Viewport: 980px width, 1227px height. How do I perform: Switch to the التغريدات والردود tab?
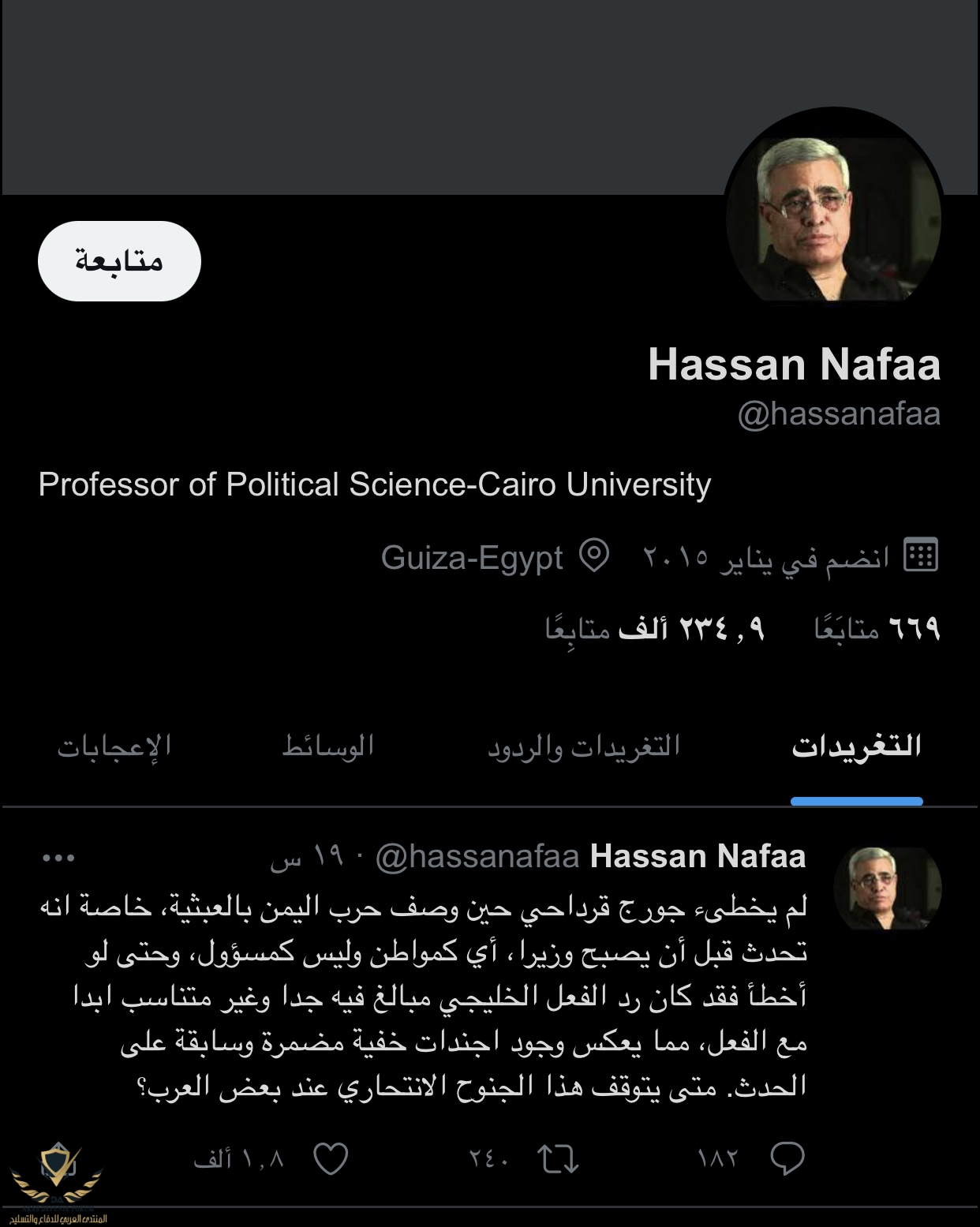coord(583,746)
